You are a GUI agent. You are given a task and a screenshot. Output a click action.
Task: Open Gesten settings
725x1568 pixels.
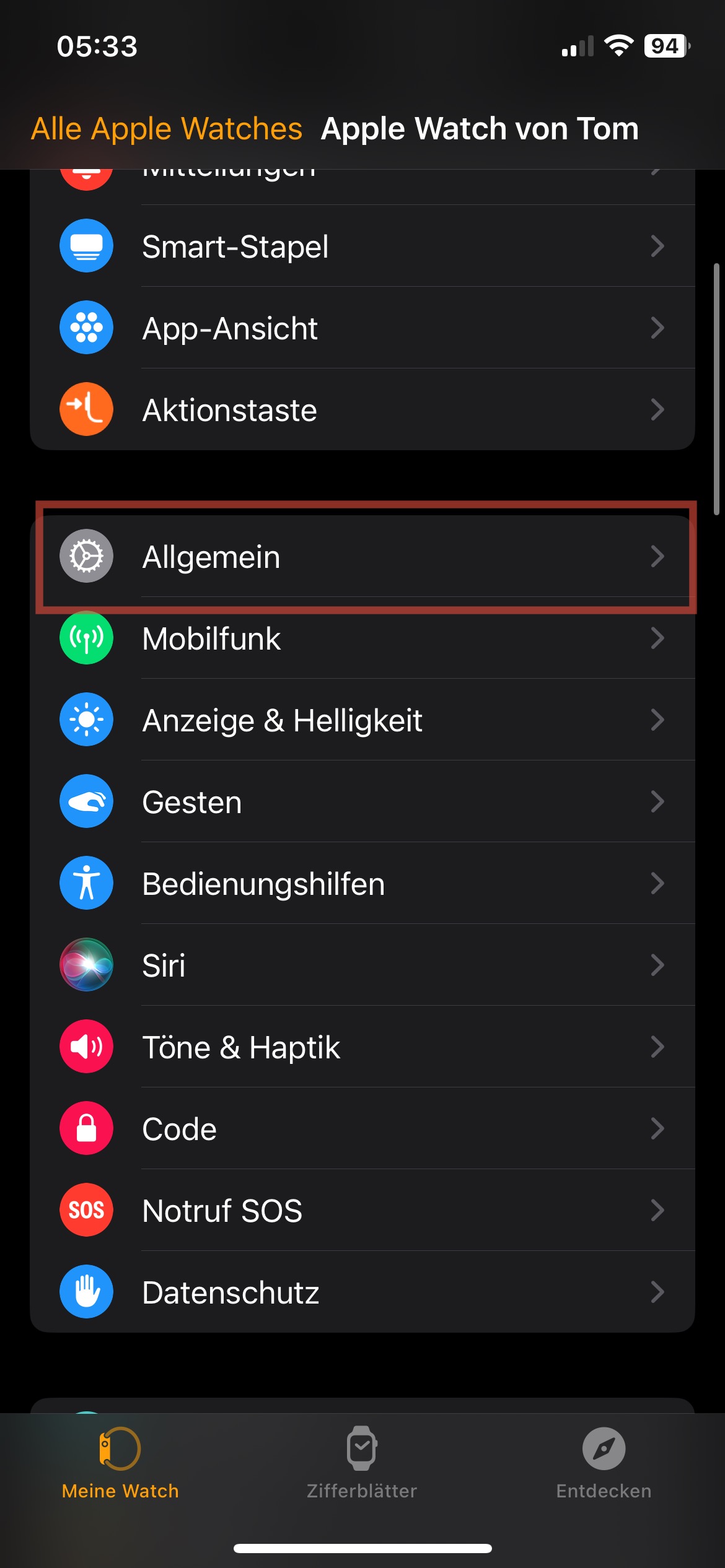(x=362, y=802)
